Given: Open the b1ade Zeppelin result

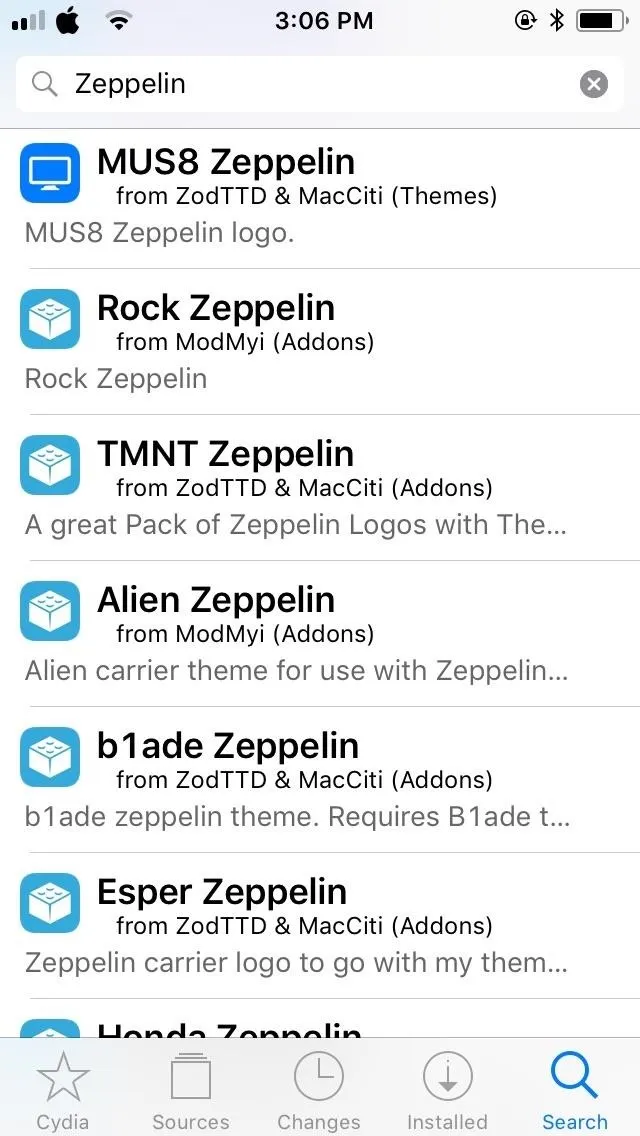Looking at the screenshot, I should pos(320,780).
